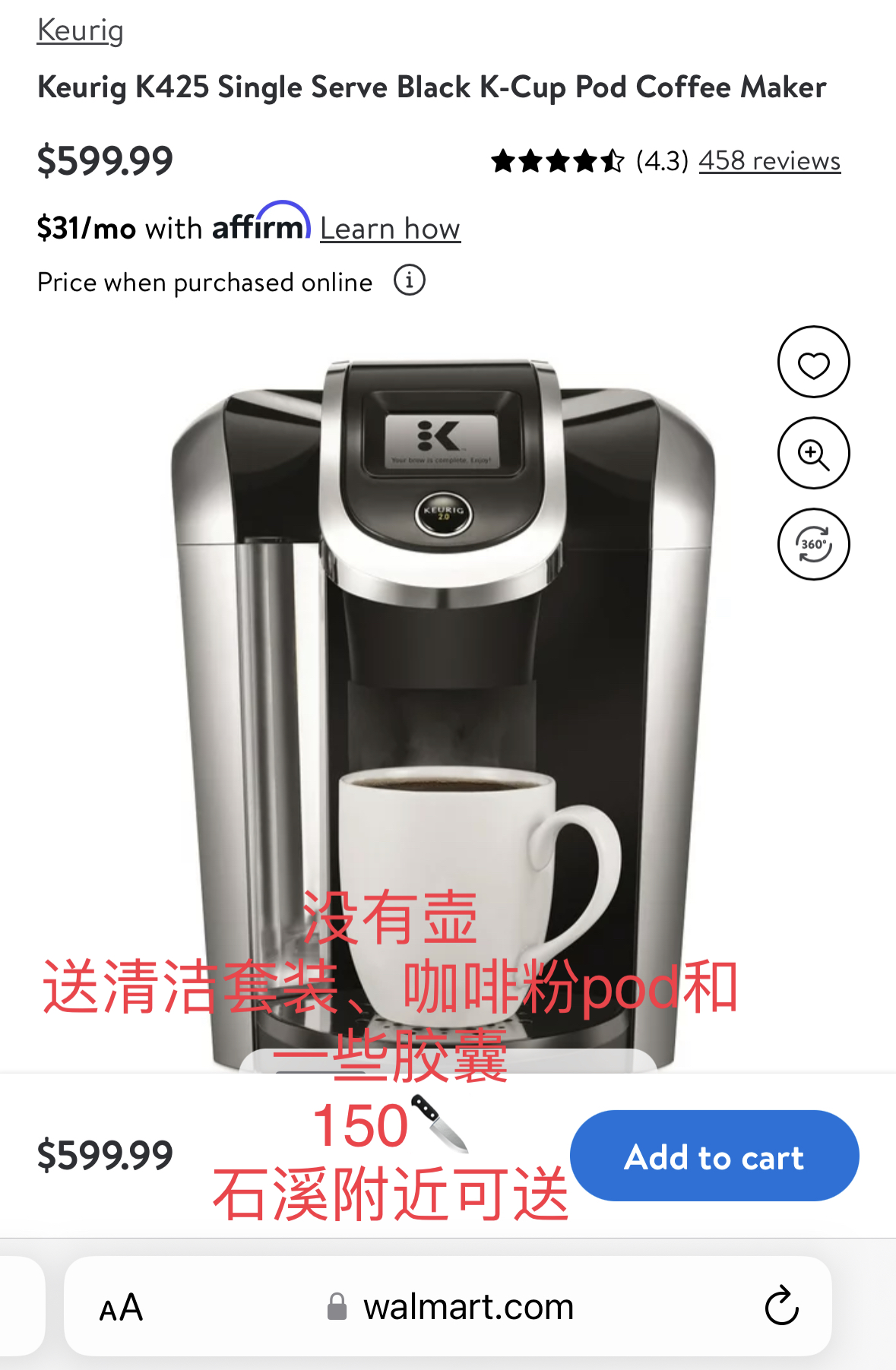Show info about online purchase price

click(409, 281)
